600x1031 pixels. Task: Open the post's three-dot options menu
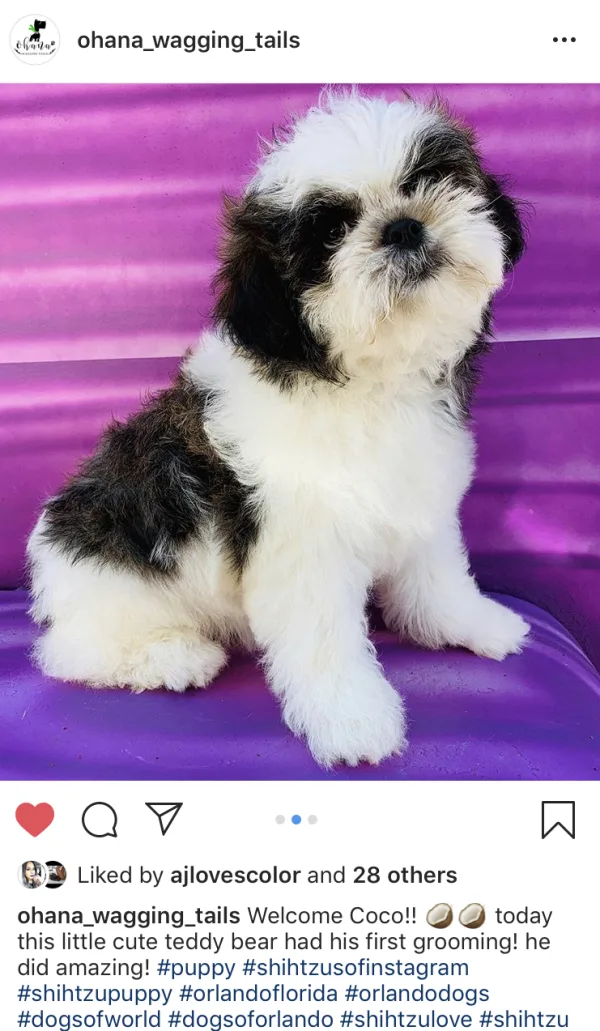(564, 40)
